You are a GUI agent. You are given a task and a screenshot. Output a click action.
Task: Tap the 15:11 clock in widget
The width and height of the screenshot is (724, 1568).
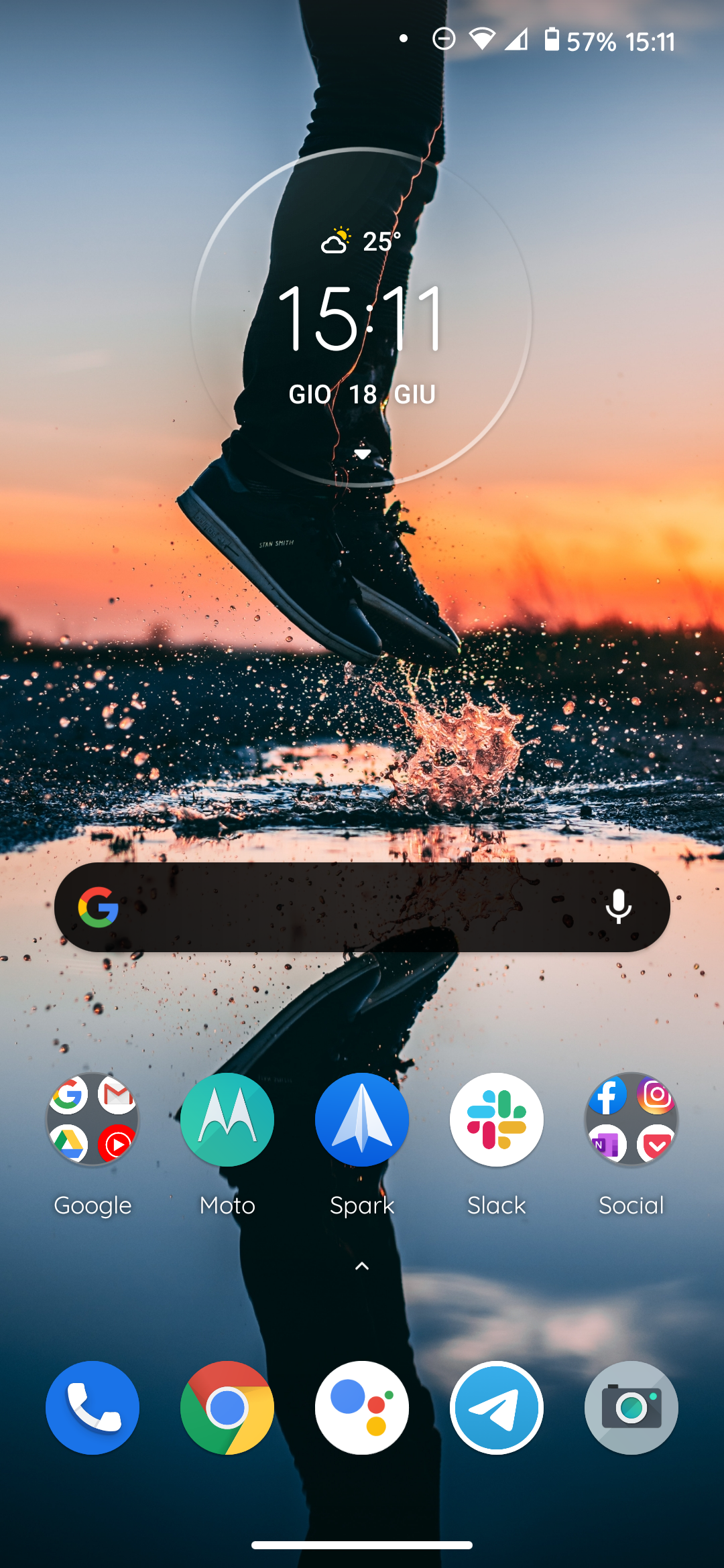point(362,317)
